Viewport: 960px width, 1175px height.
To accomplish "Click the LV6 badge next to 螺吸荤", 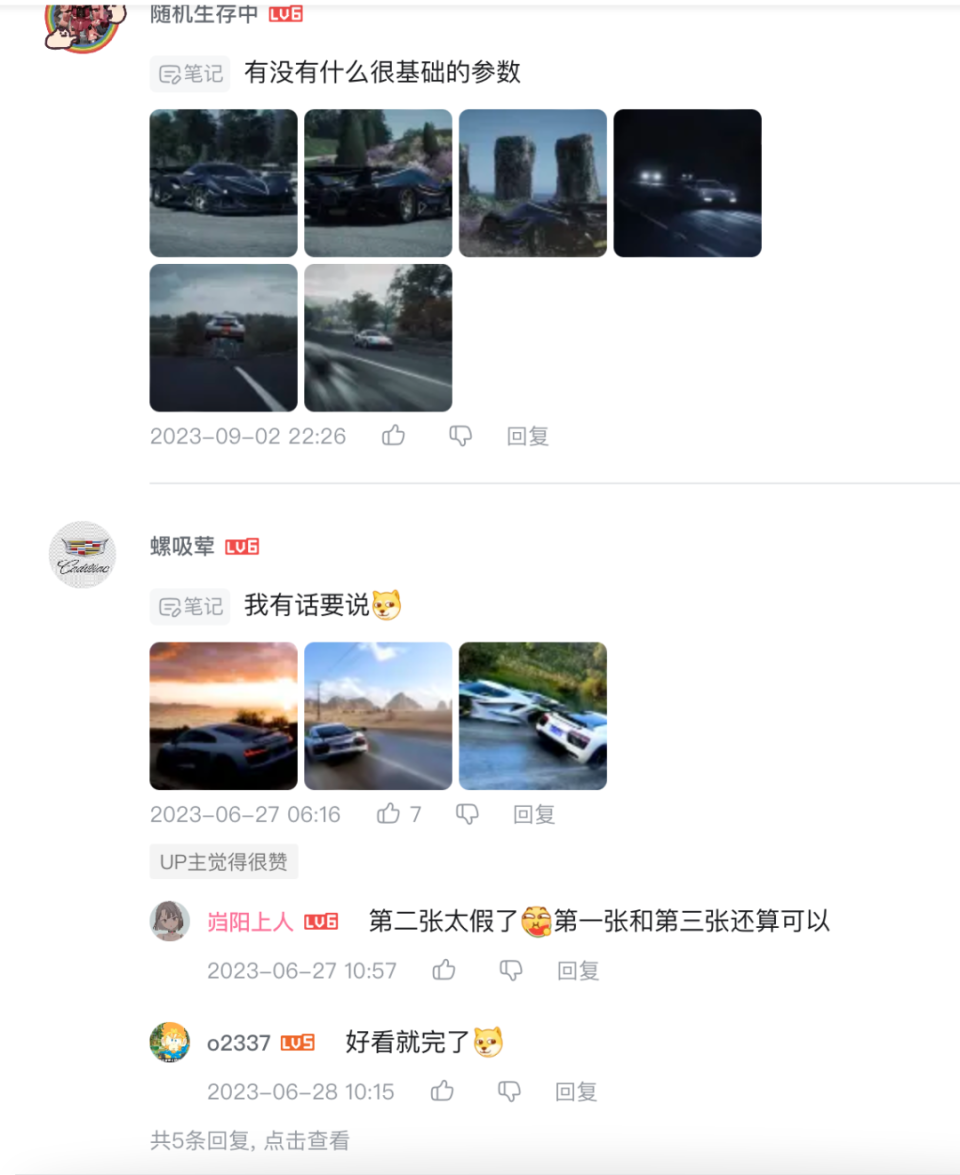I will tap(244, 546).
